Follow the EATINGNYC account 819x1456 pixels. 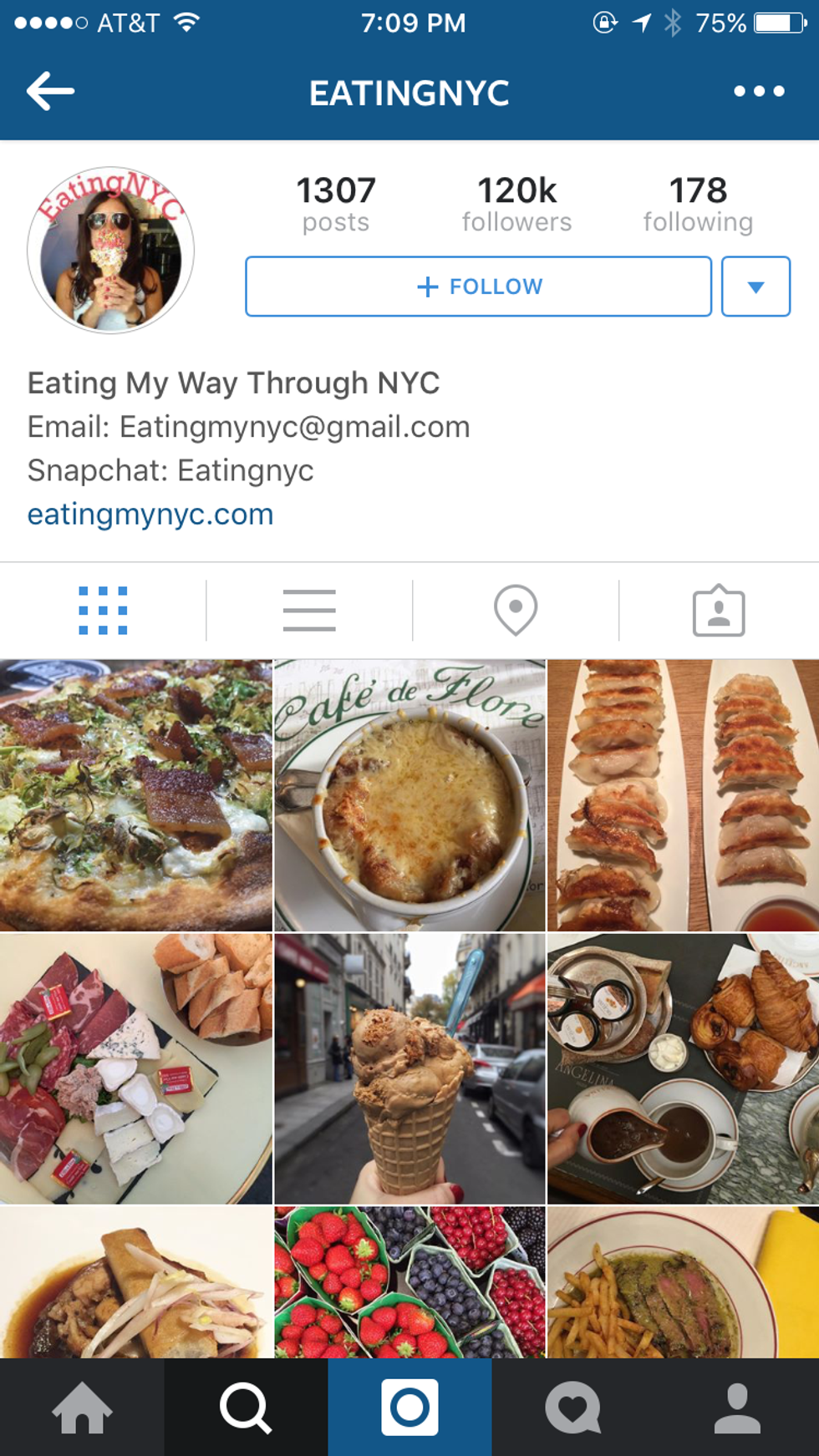coord(478,287)
